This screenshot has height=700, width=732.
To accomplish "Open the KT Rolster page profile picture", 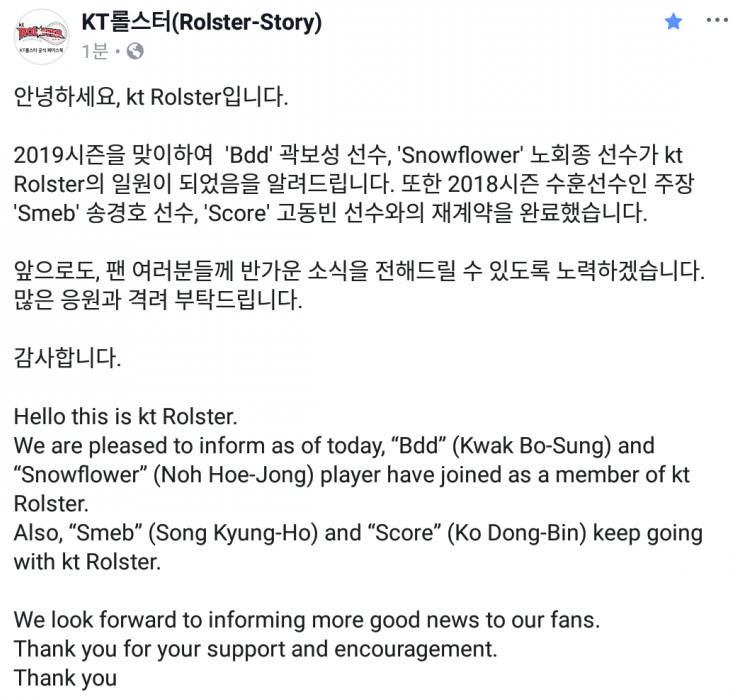I will pos(41,36).
